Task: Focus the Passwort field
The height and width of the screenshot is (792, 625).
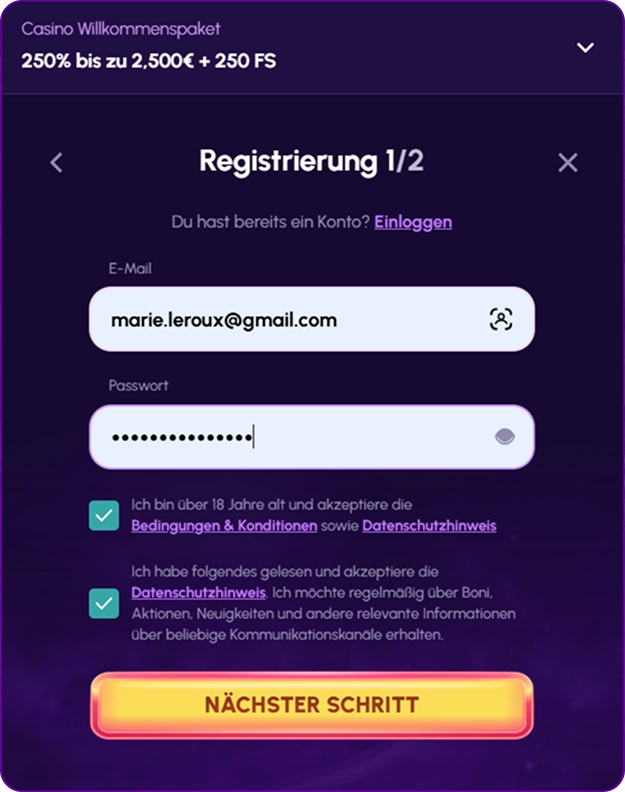Action: pyautogui.click(x=290, y=437)
